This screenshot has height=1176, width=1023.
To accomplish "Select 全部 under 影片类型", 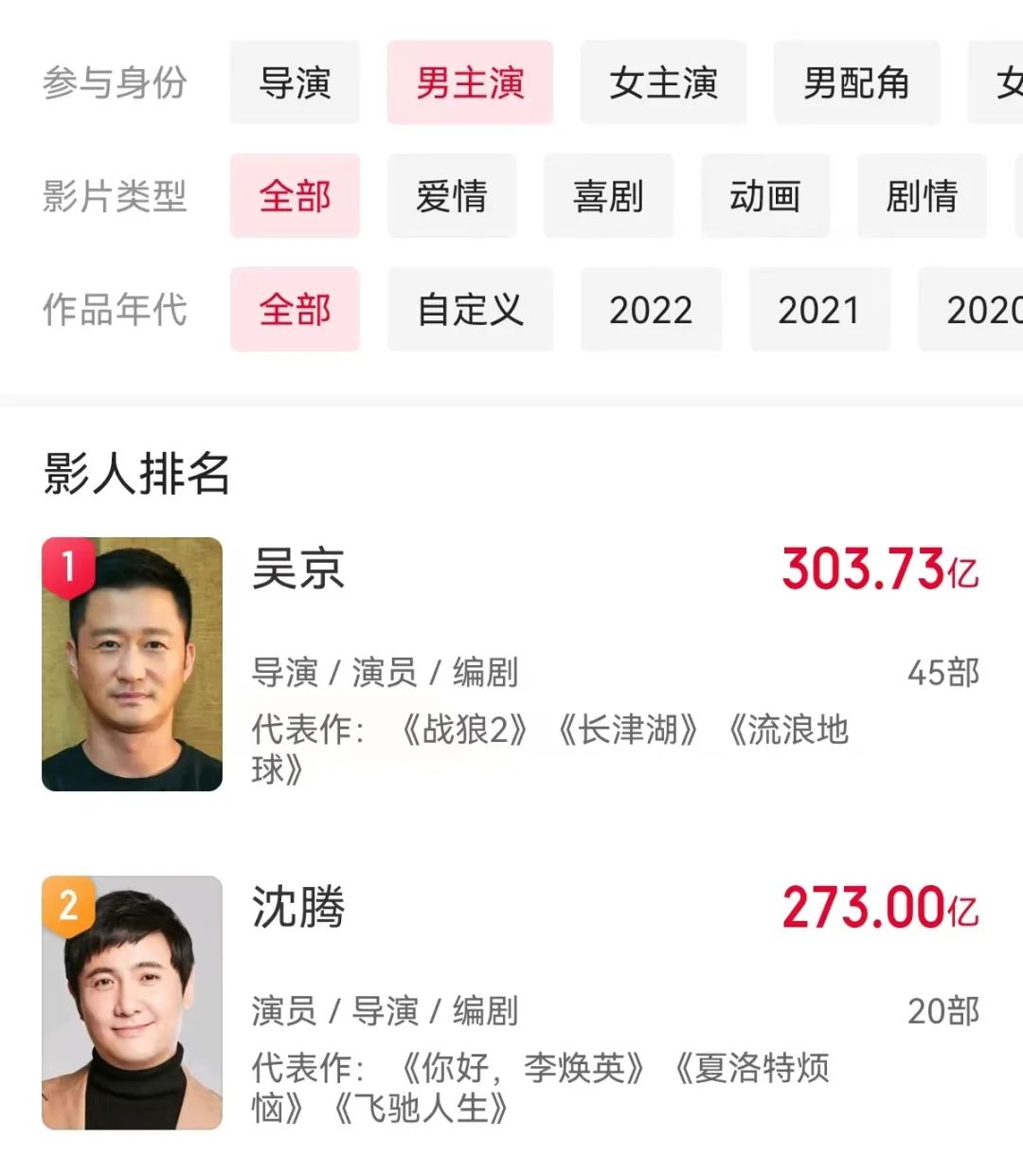I will point(295,196).
